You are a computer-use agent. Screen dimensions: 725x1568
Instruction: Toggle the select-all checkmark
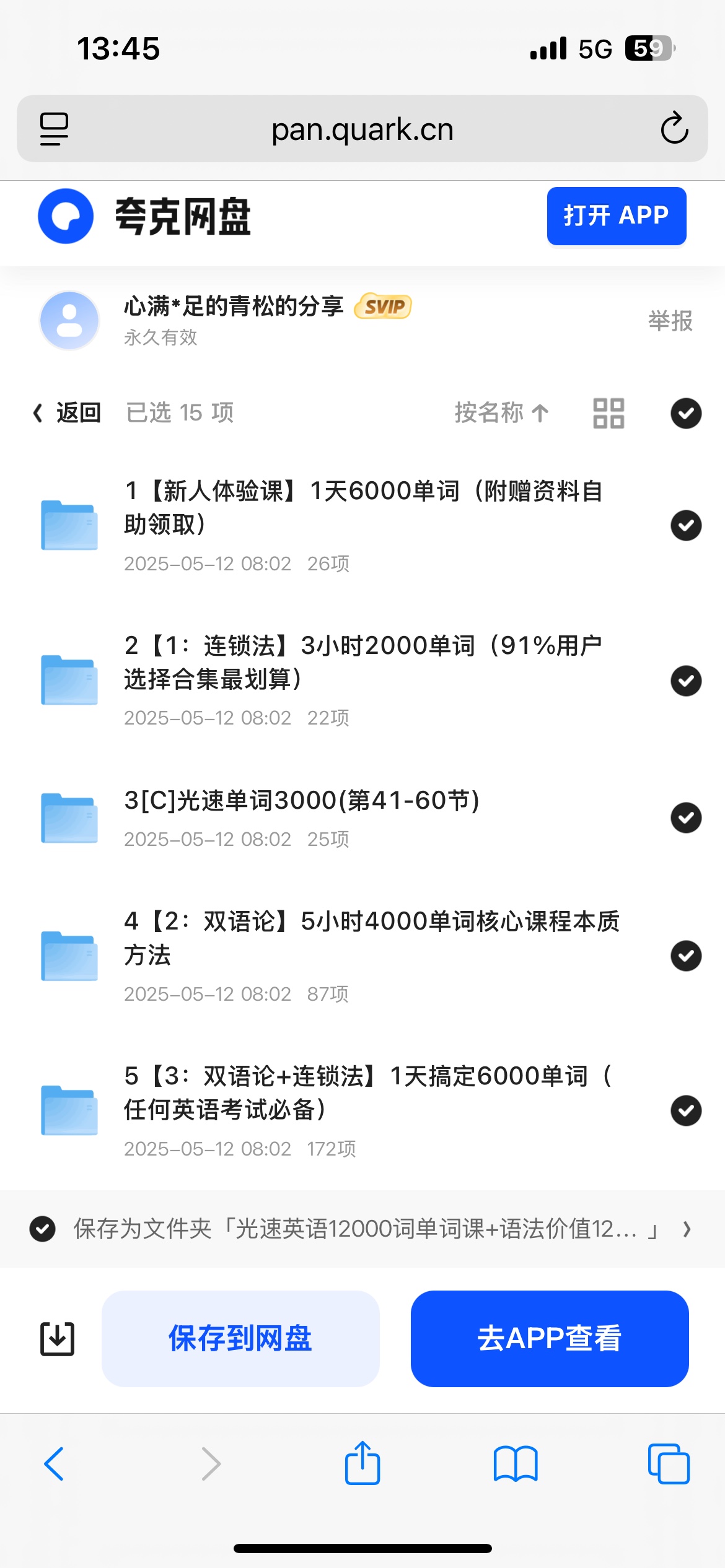[x=686, y=413]
